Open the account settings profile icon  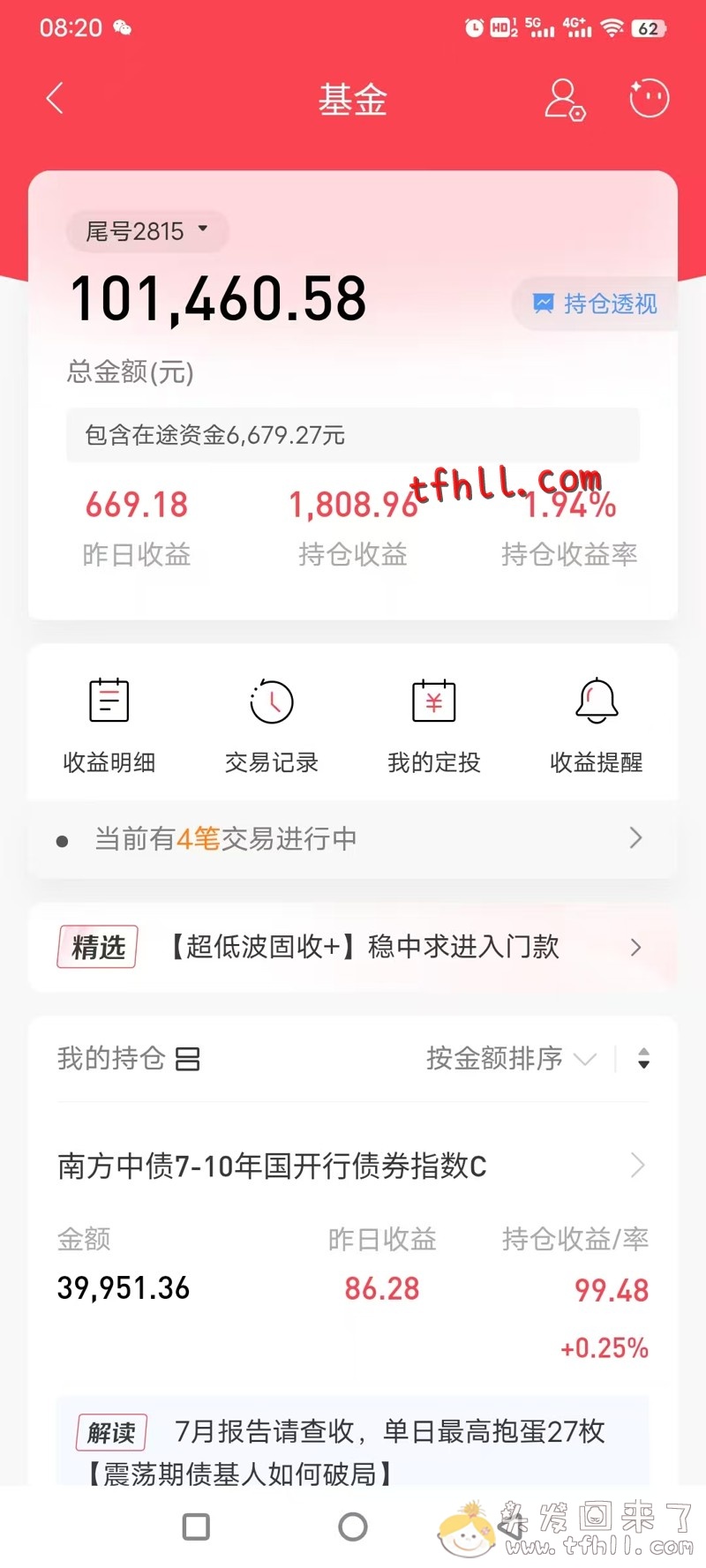pyautogui.click(x=564, y=99)
